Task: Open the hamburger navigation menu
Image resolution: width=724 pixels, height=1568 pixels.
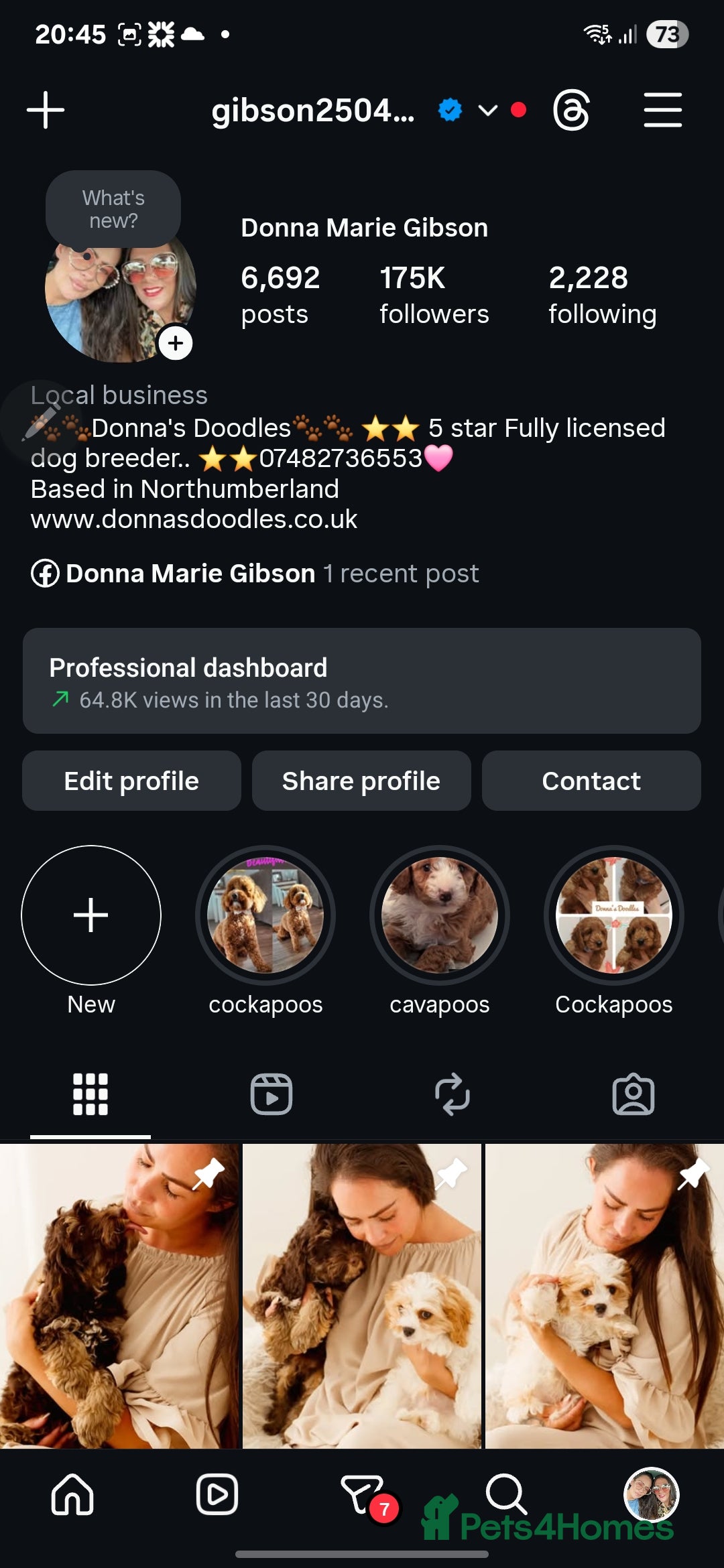Action: pyautogui.click(x=663, y=110)
